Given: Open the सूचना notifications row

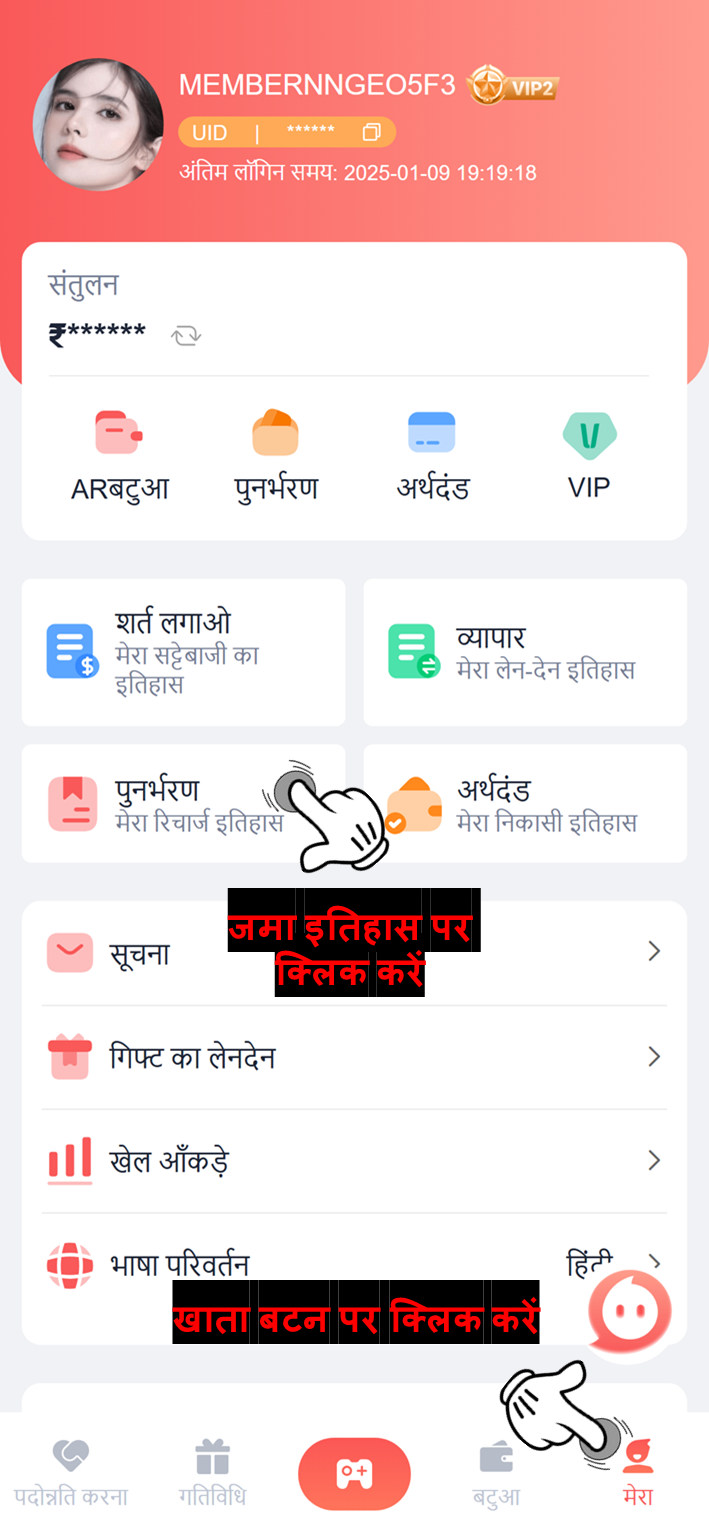Looking at the screenshot, I should (x=354, y=952).
